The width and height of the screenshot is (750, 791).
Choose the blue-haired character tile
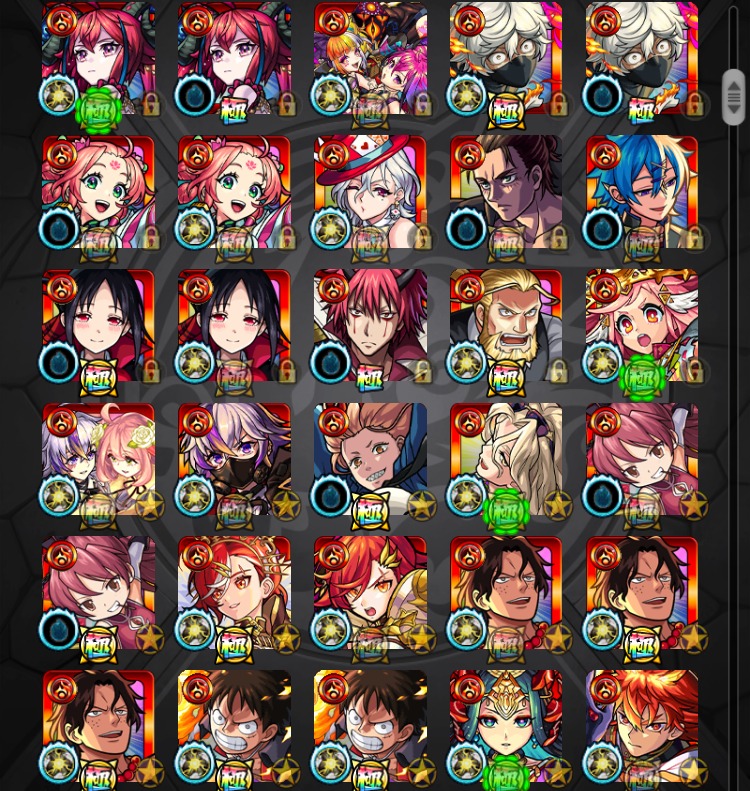coord(642,190)
